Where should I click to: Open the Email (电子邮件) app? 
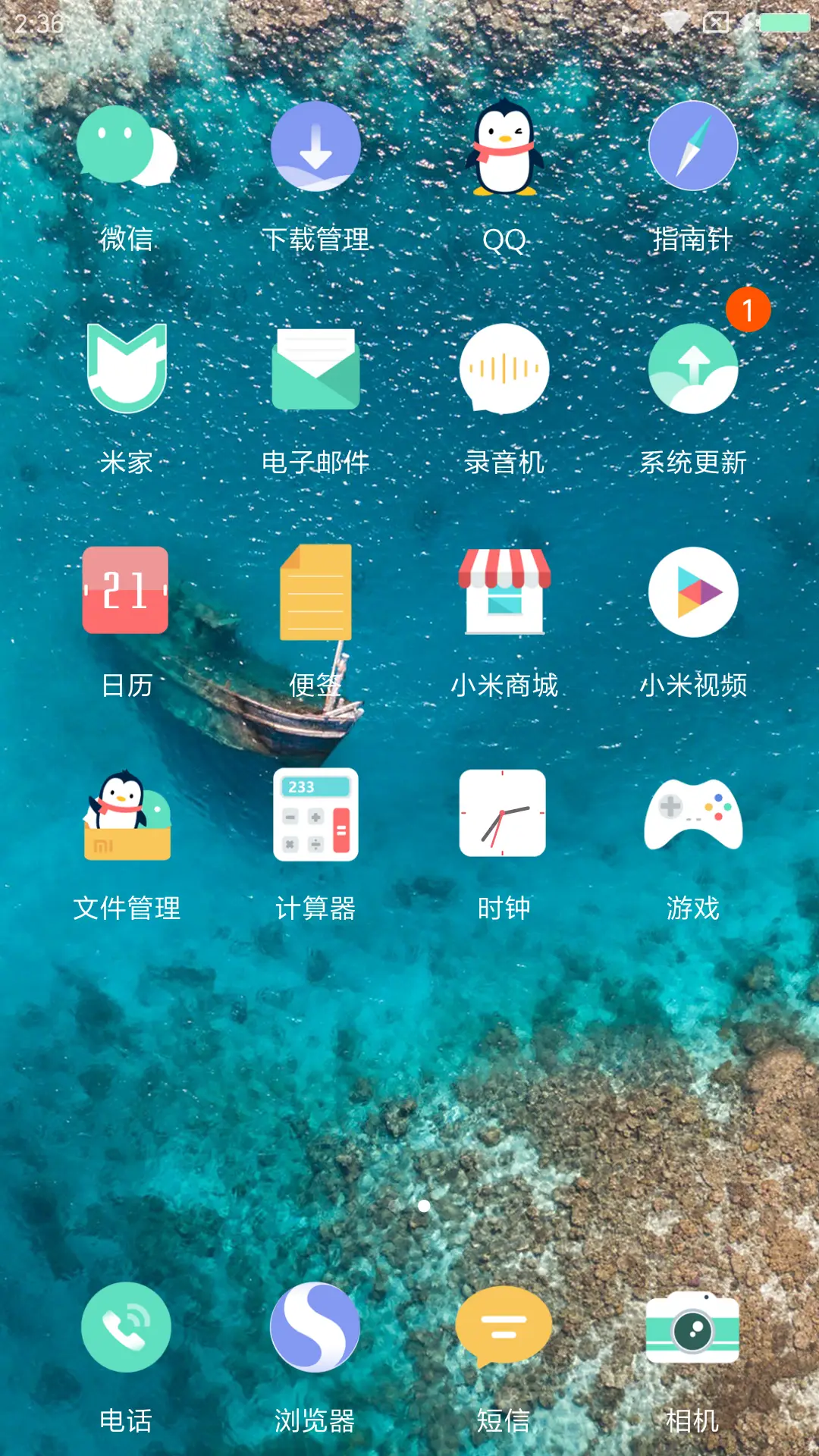pyautogui.click(x=315, y=369)
